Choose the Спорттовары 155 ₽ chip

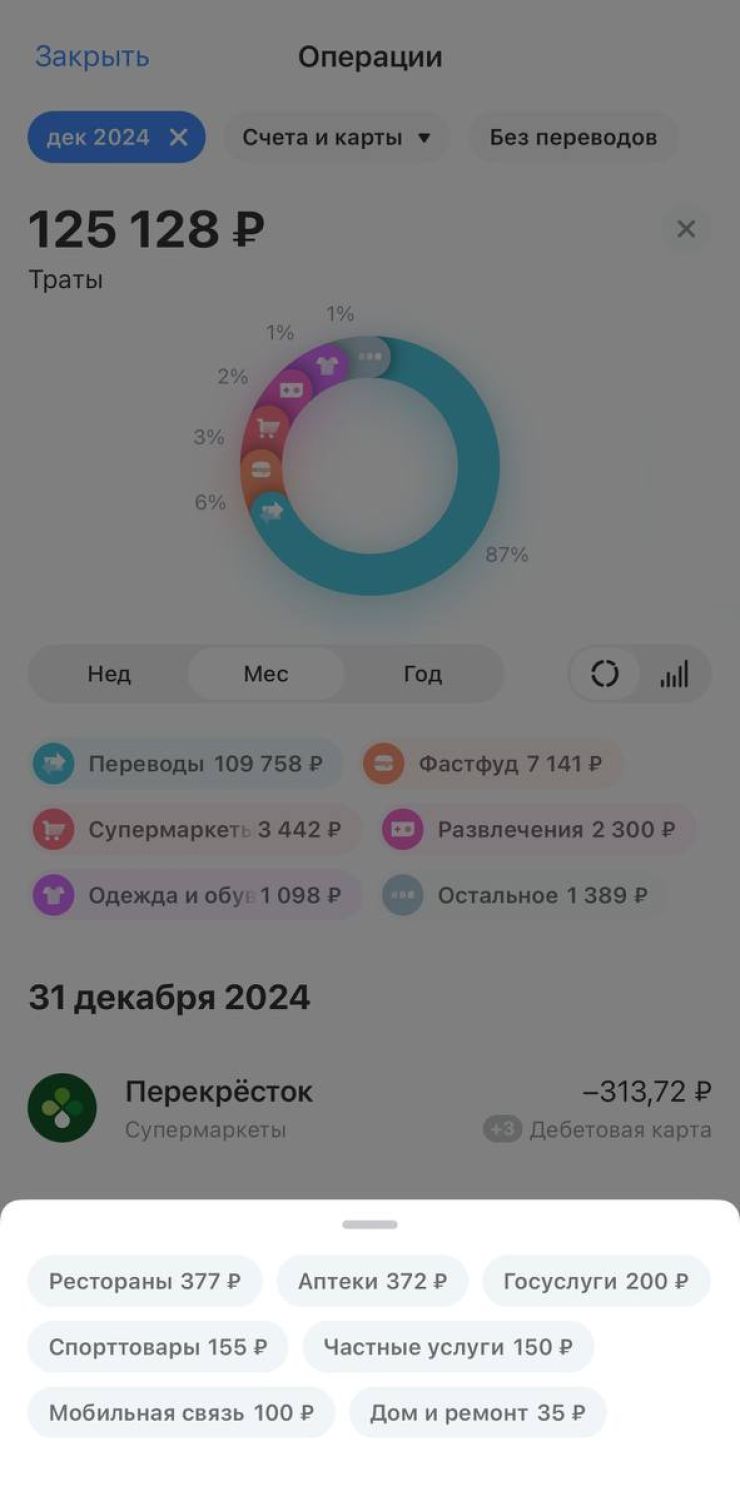click(x=158, y=1347)
